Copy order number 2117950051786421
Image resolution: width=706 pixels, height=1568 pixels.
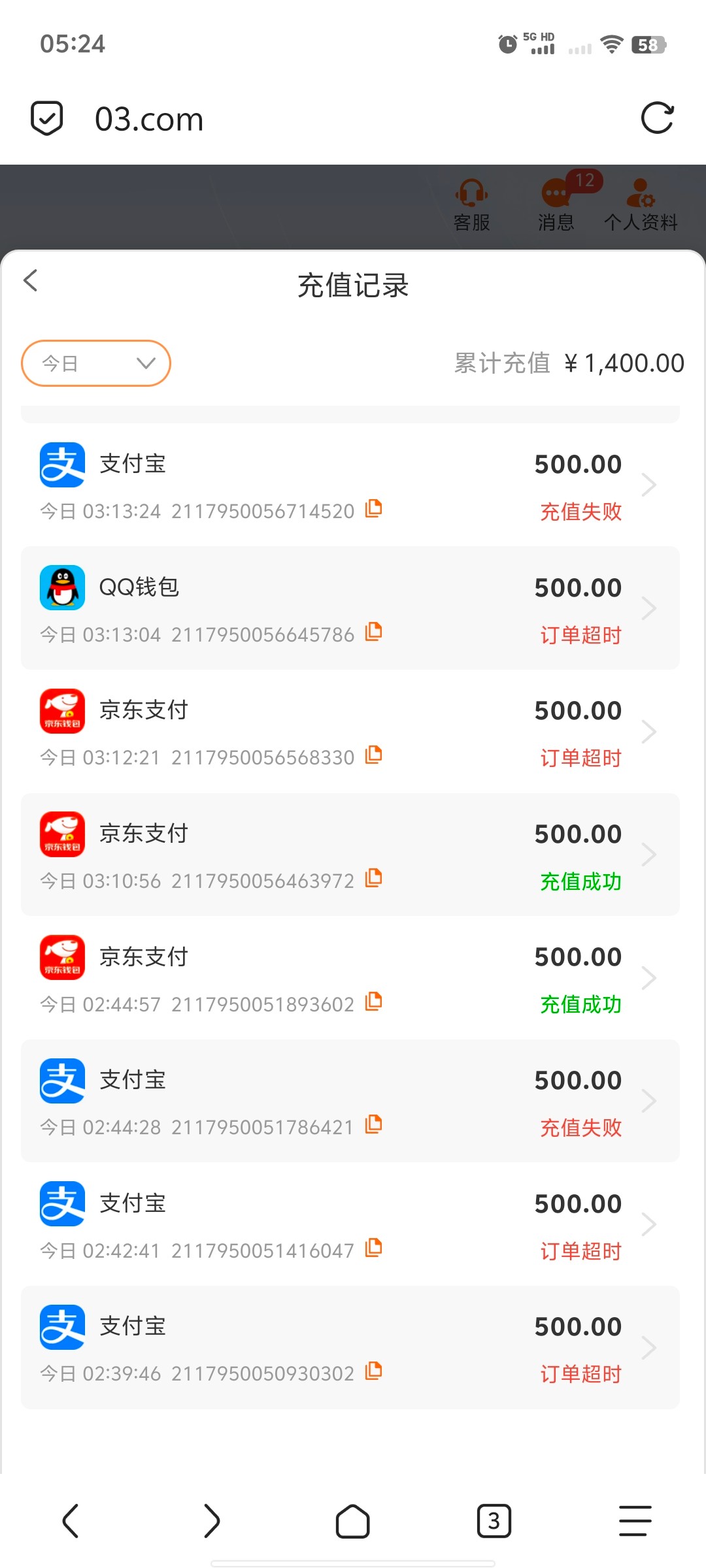tap(373, 1124)
